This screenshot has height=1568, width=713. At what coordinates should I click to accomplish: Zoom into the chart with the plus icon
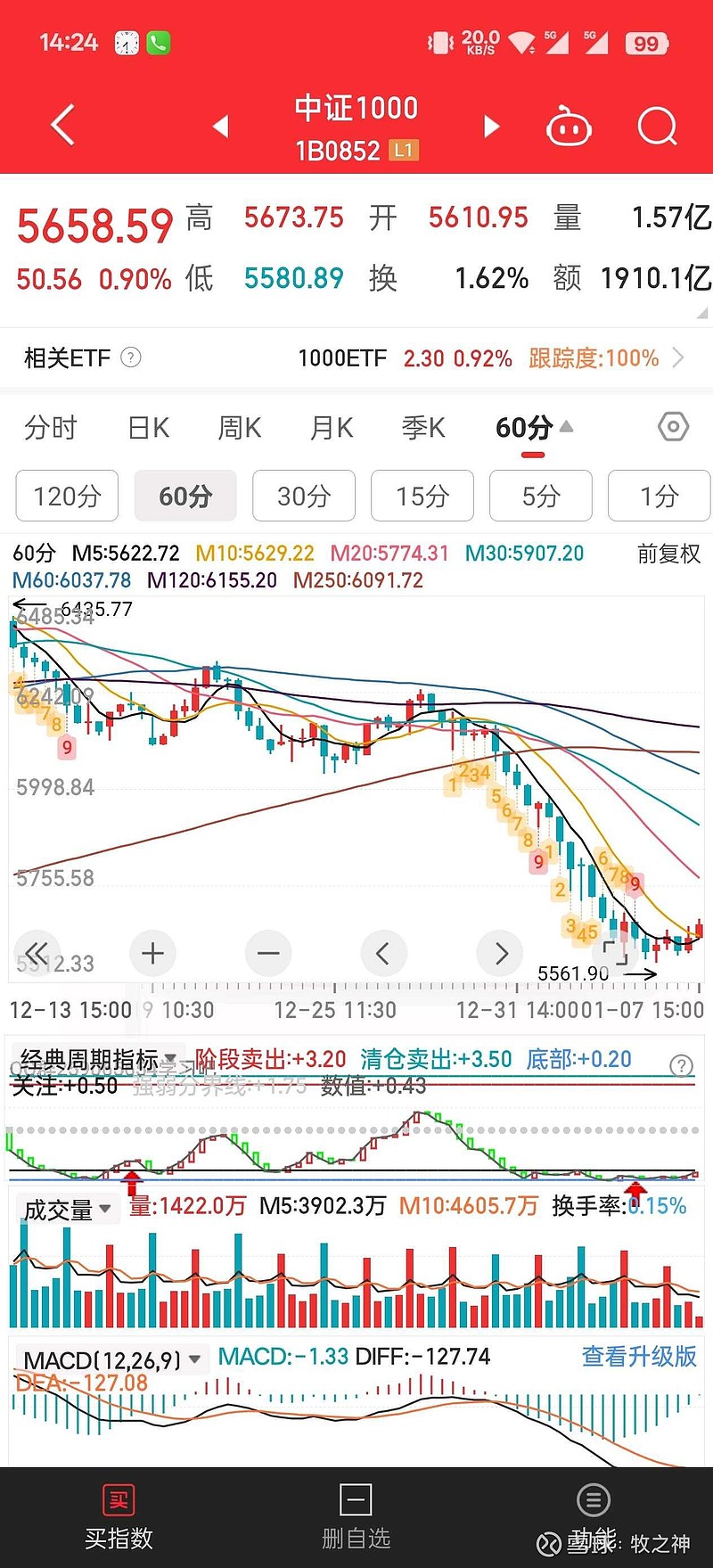pos(152,953)
